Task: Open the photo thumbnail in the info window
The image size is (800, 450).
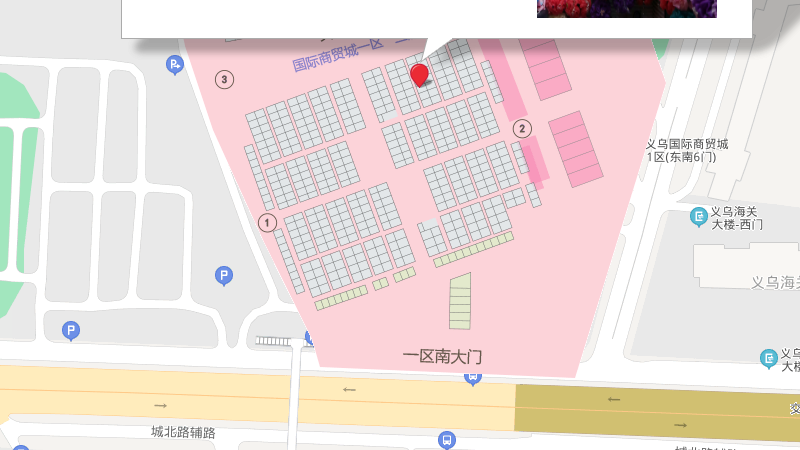Action: pos(627,9)
